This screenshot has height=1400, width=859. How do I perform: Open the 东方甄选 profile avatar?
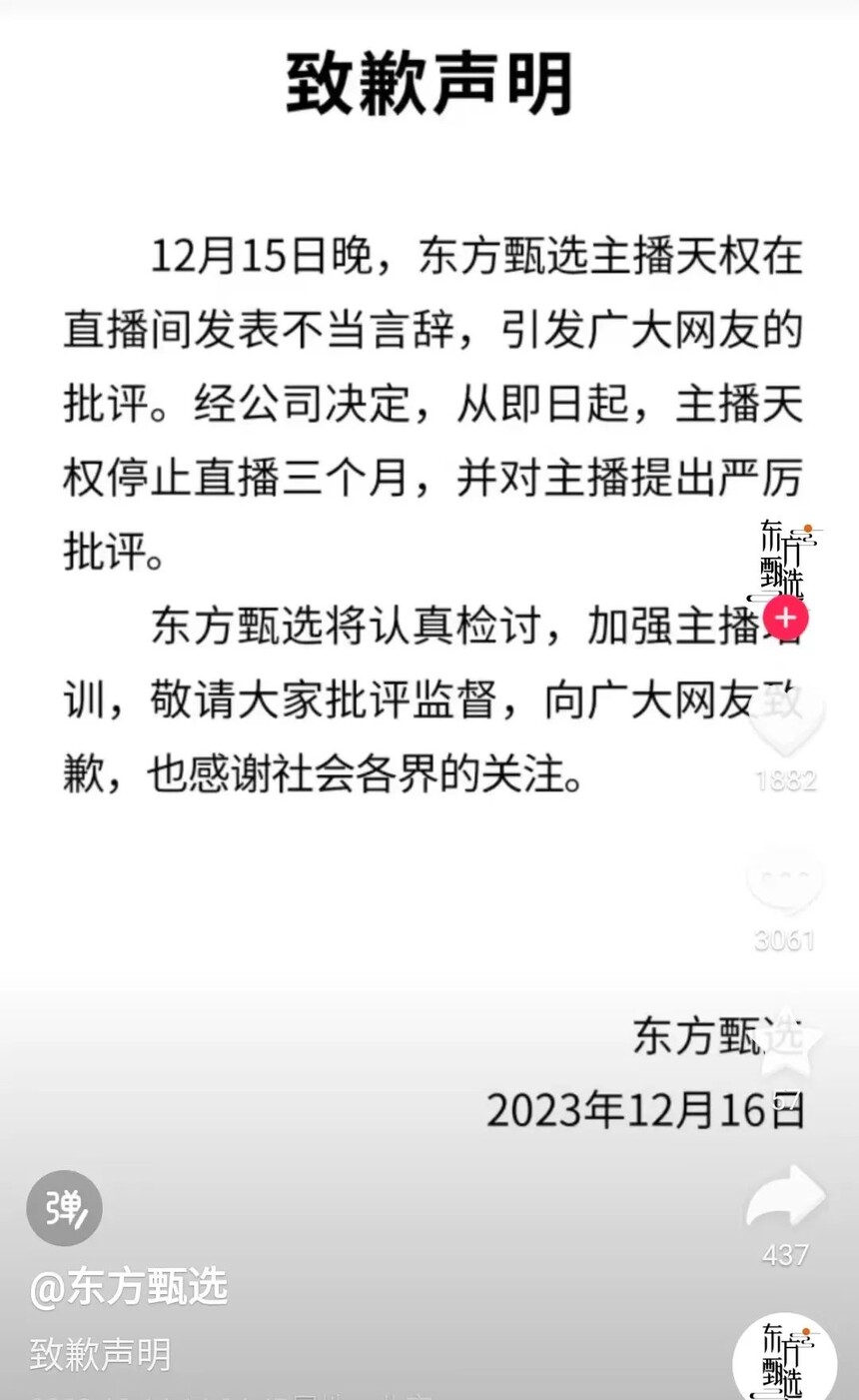[785, 562]
